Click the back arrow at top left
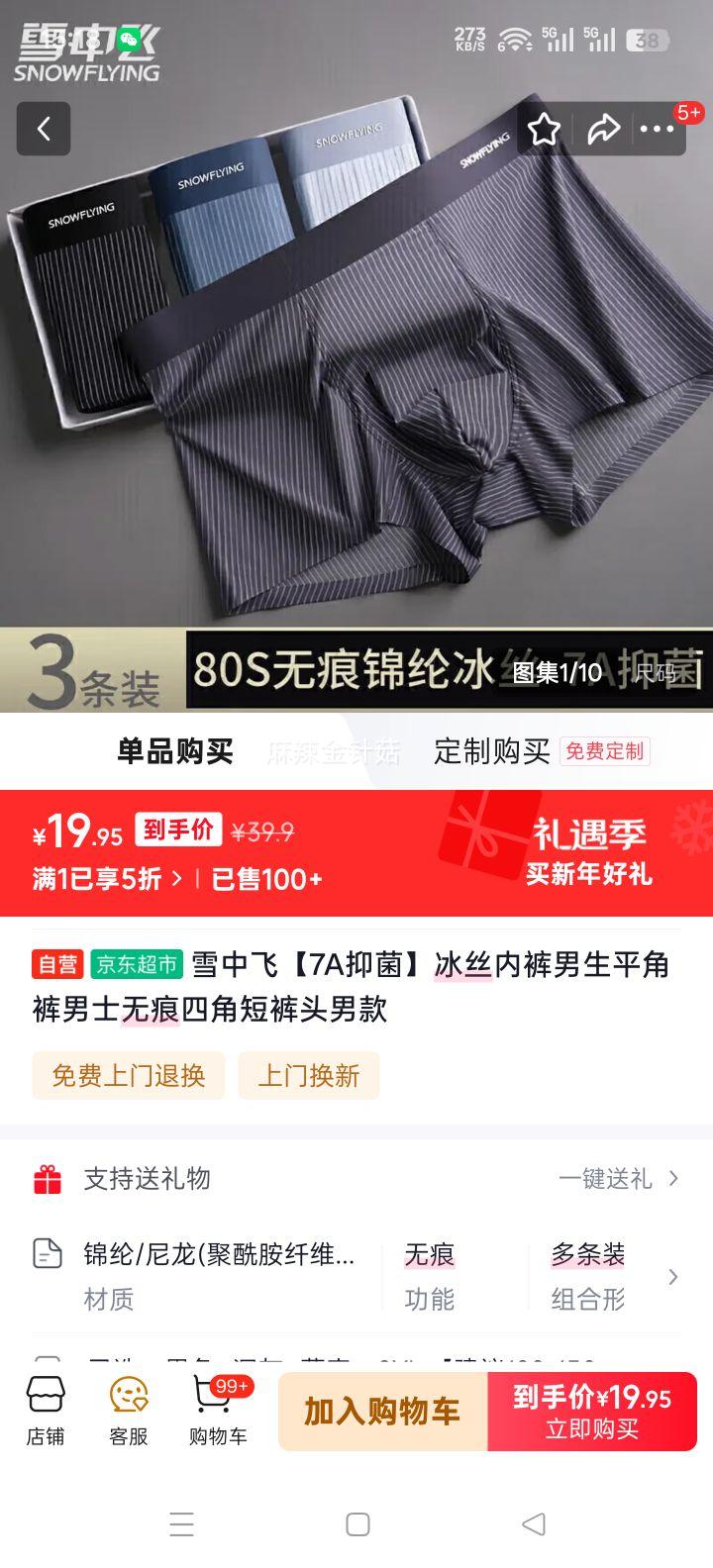 pyautogui.click(x=44, y=129)
